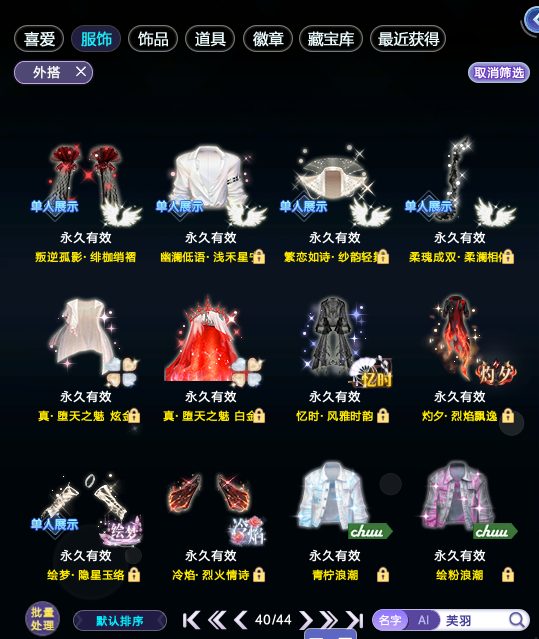This screenshot has width=539, height=639.
Task: Open the 饰品 tab
Action: point(153,39)
